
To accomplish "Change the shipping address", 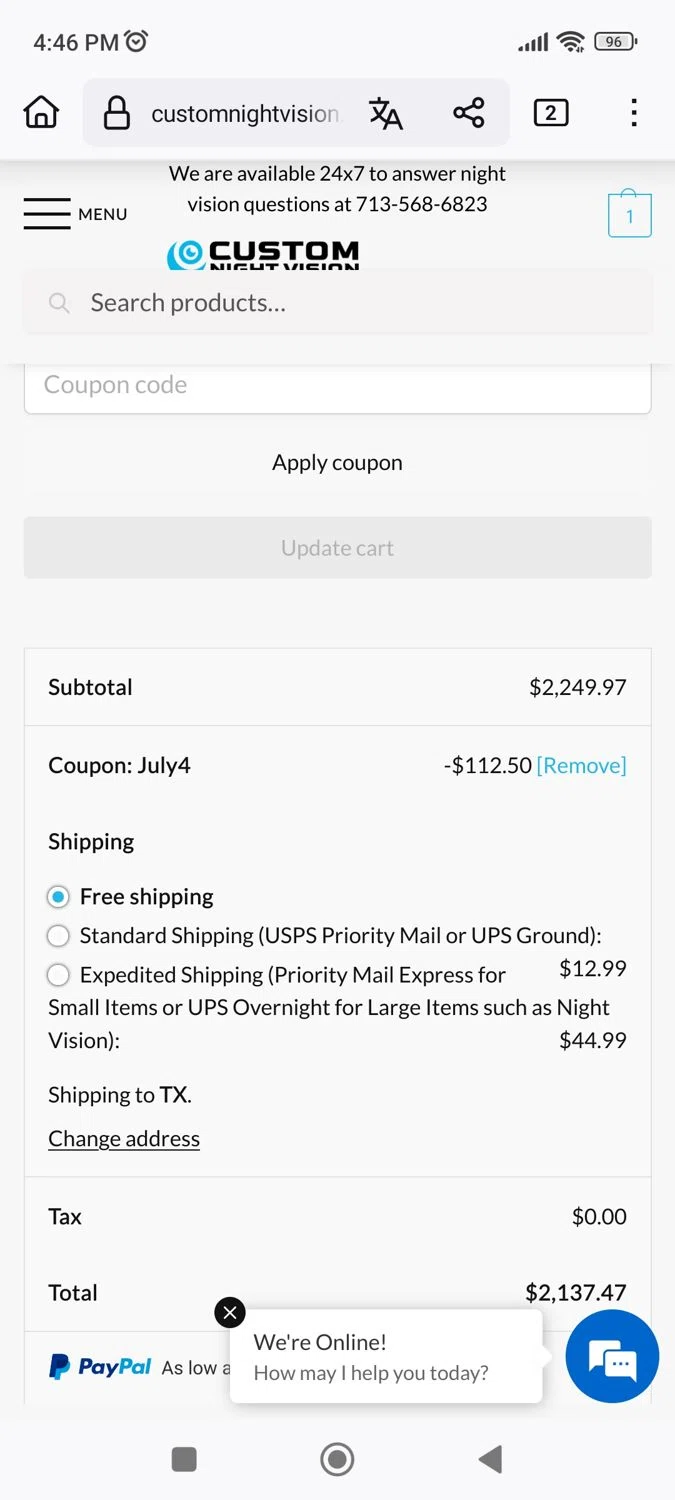I will [124, 1139].
